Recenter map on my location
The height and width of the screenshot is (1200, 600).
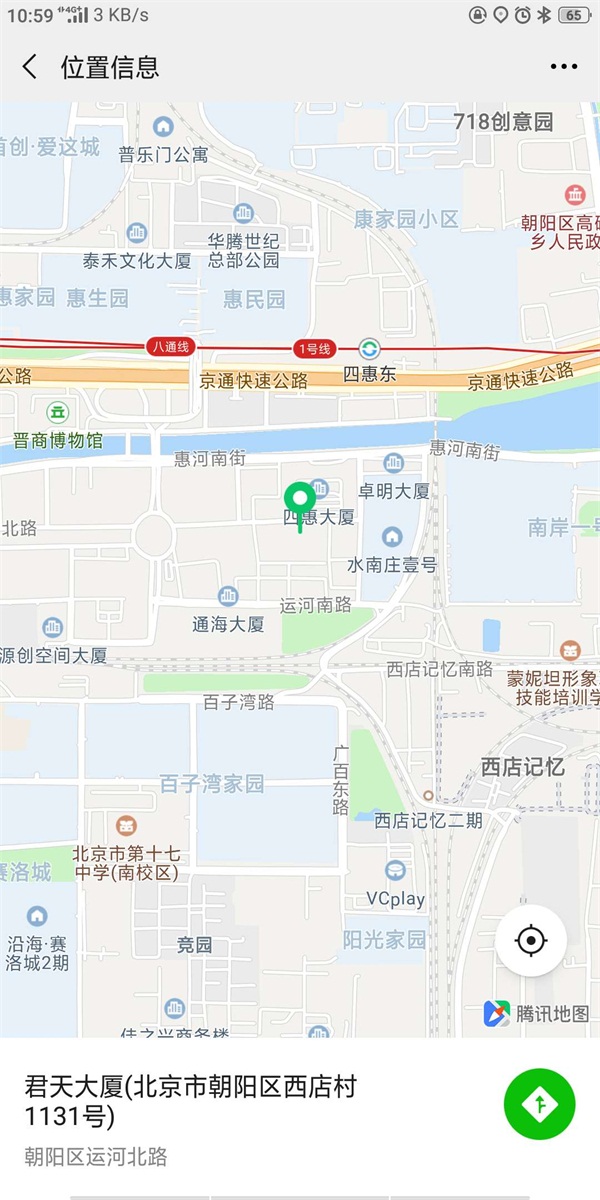point(531,940)
